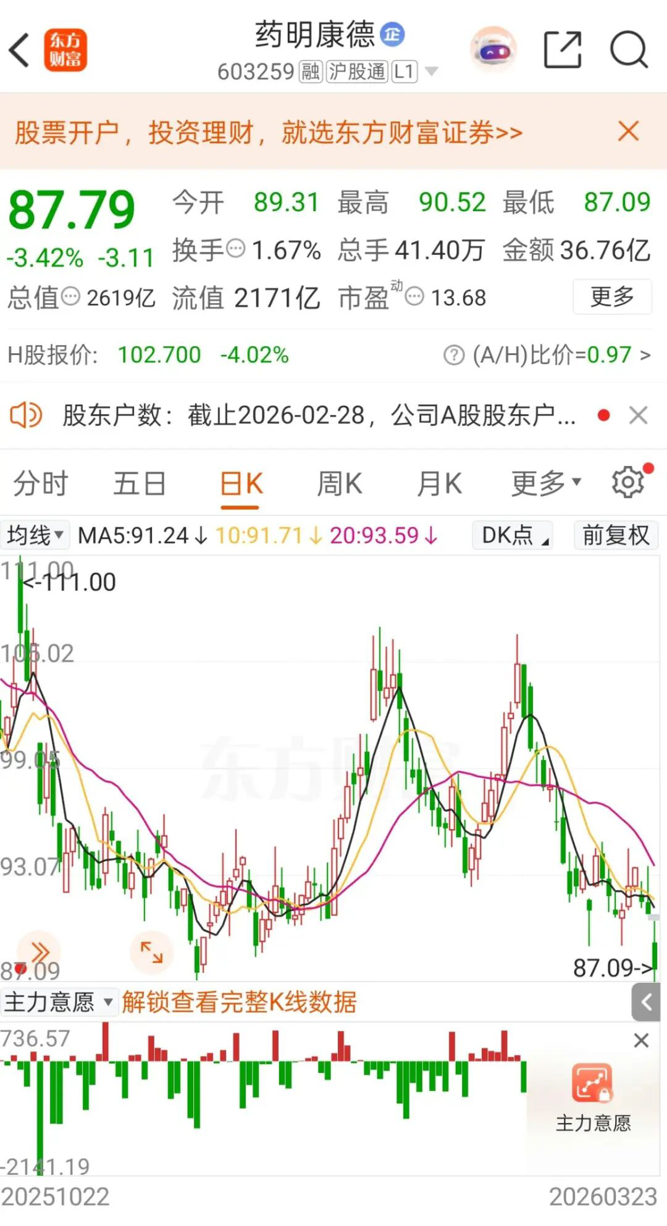Open the robot assistant avatar
667x1226 pixels.
pyautogui.click(x=494, y=49)
